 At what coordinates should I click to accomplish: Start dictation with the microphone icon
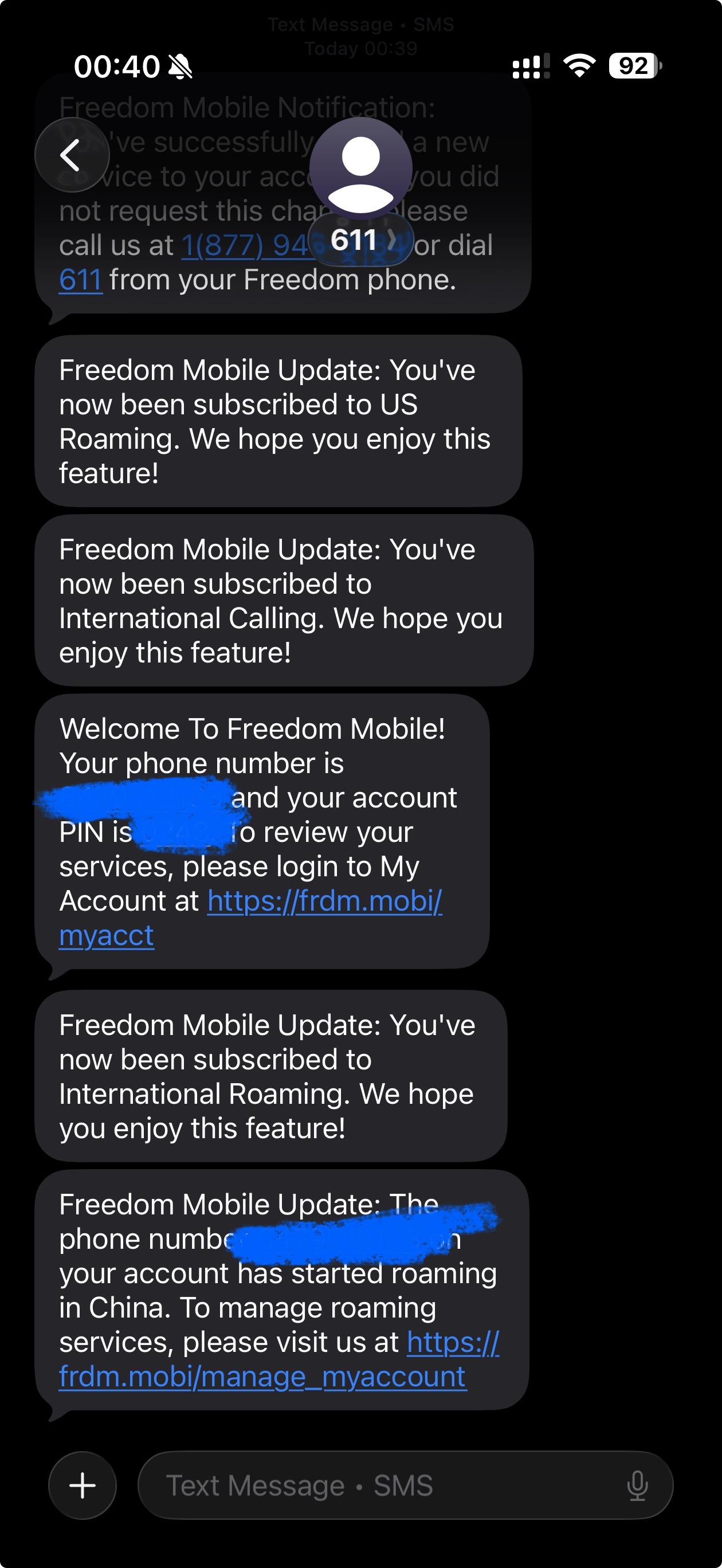coord(637,1485)
